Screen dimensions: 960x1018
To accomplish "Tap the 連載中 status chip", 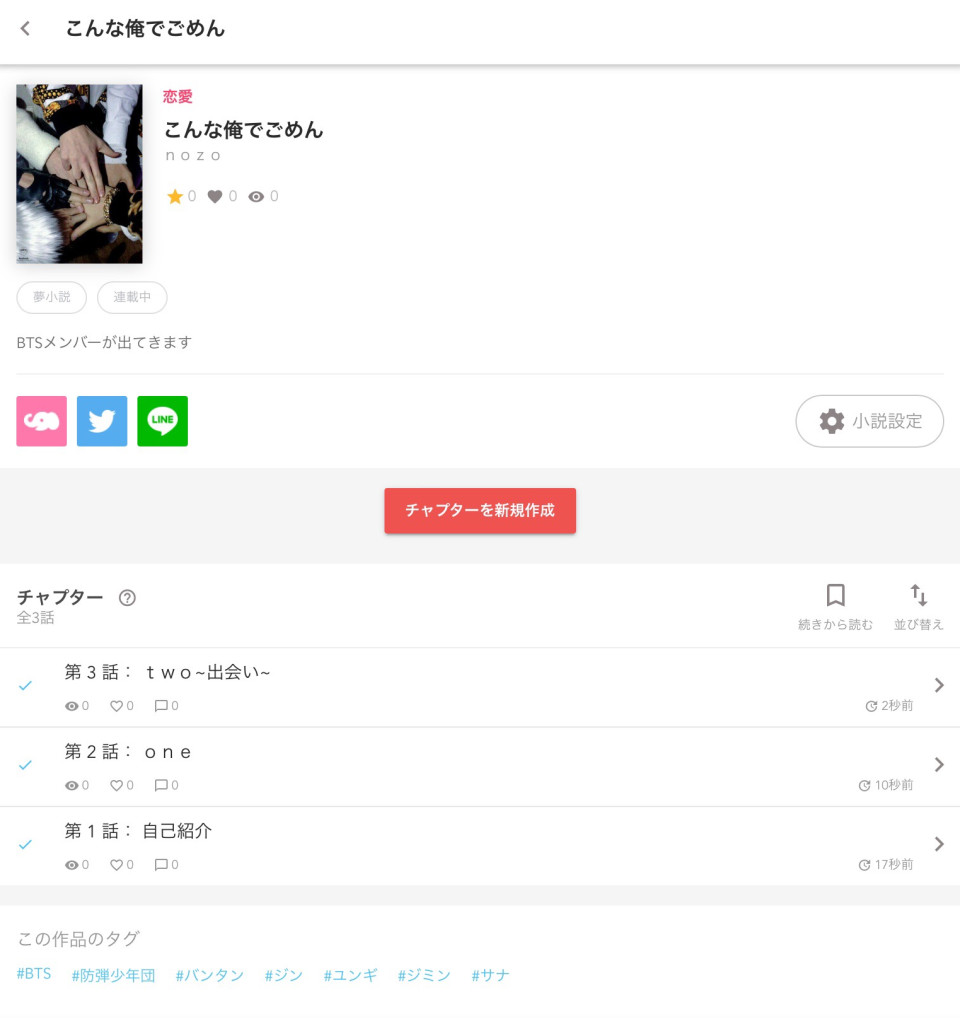I will pyautogui.click(x=132, y=297).
